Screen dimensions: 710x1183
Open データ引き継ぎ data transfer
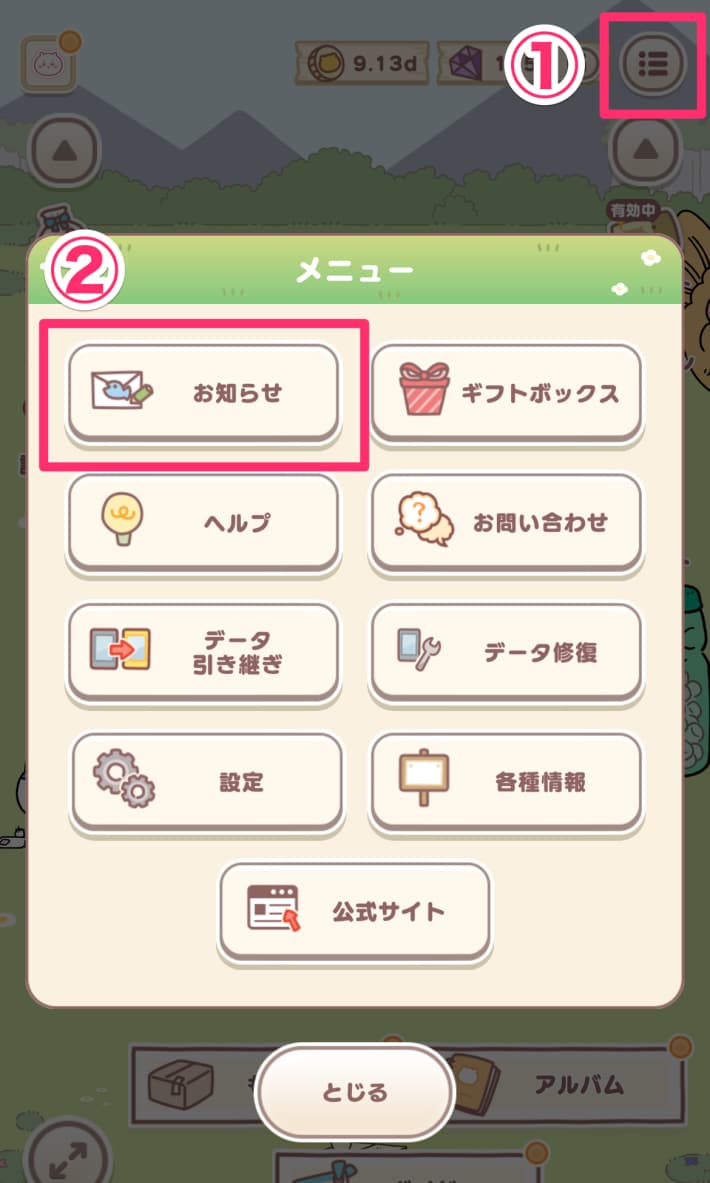point(203,652)
